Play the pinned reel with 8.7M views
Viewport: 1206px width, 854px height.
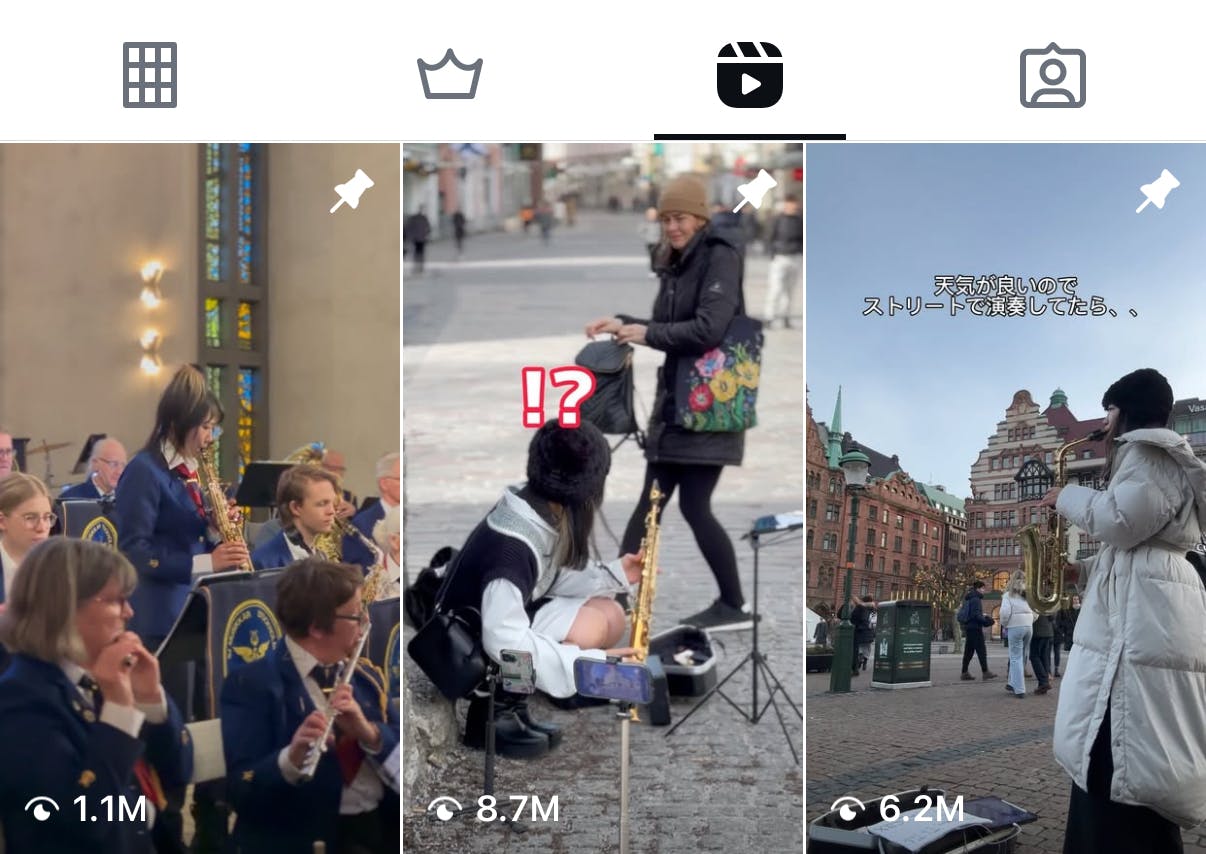pyautogui.click(x=602, y=500)
